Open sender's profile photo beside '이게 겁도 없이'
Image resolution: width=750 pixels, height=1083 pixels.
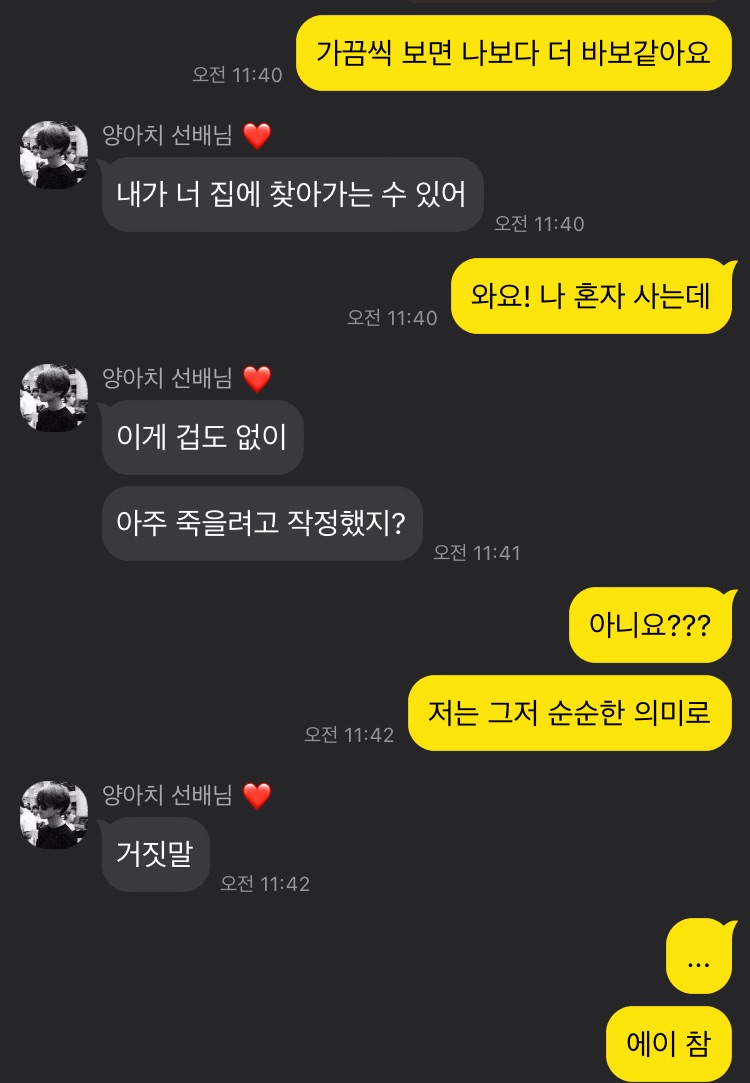(54, 398)
